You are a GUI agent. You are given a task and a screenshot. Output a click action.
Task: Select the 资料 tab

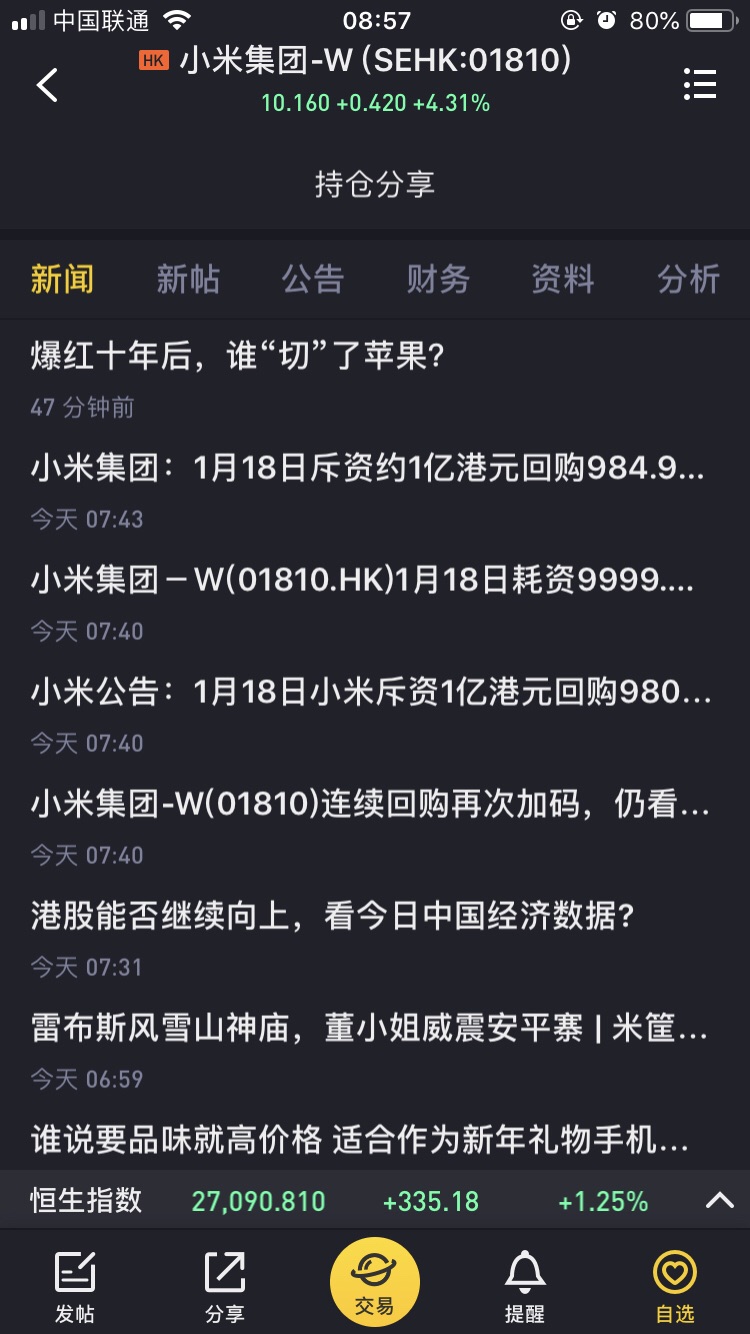(563, 279)
